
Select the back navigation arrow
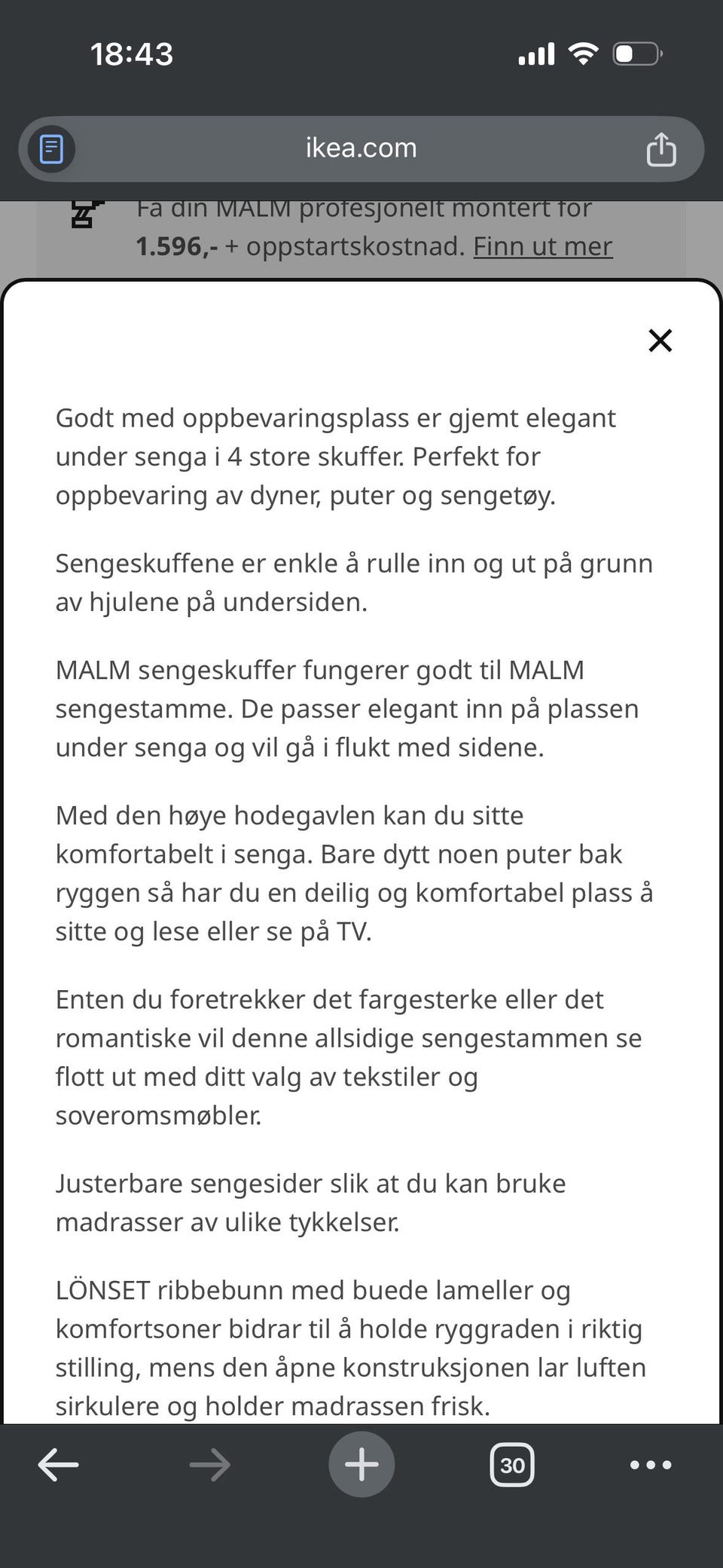[x=58, y=1464]
